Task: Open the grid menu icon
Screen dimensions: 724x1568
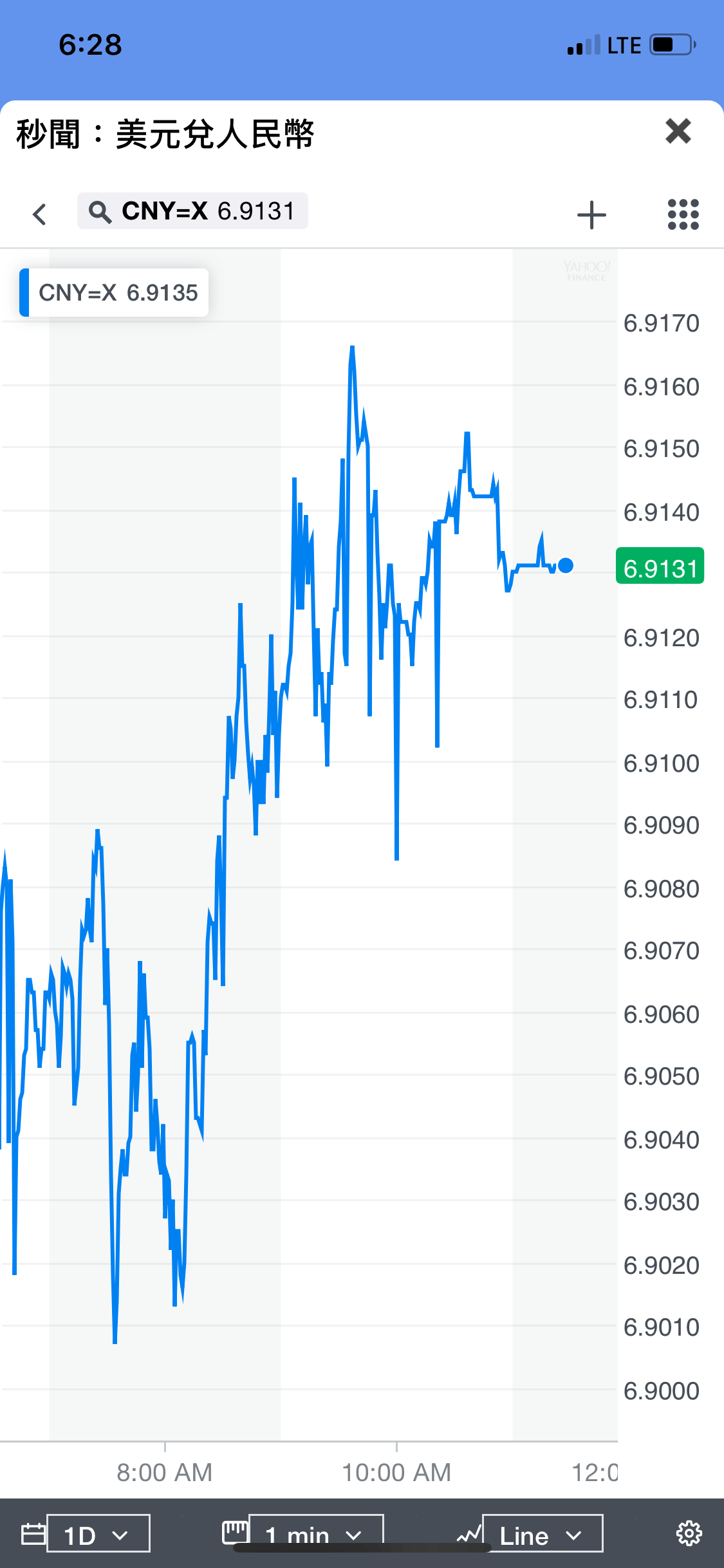Action: (683, 214)
